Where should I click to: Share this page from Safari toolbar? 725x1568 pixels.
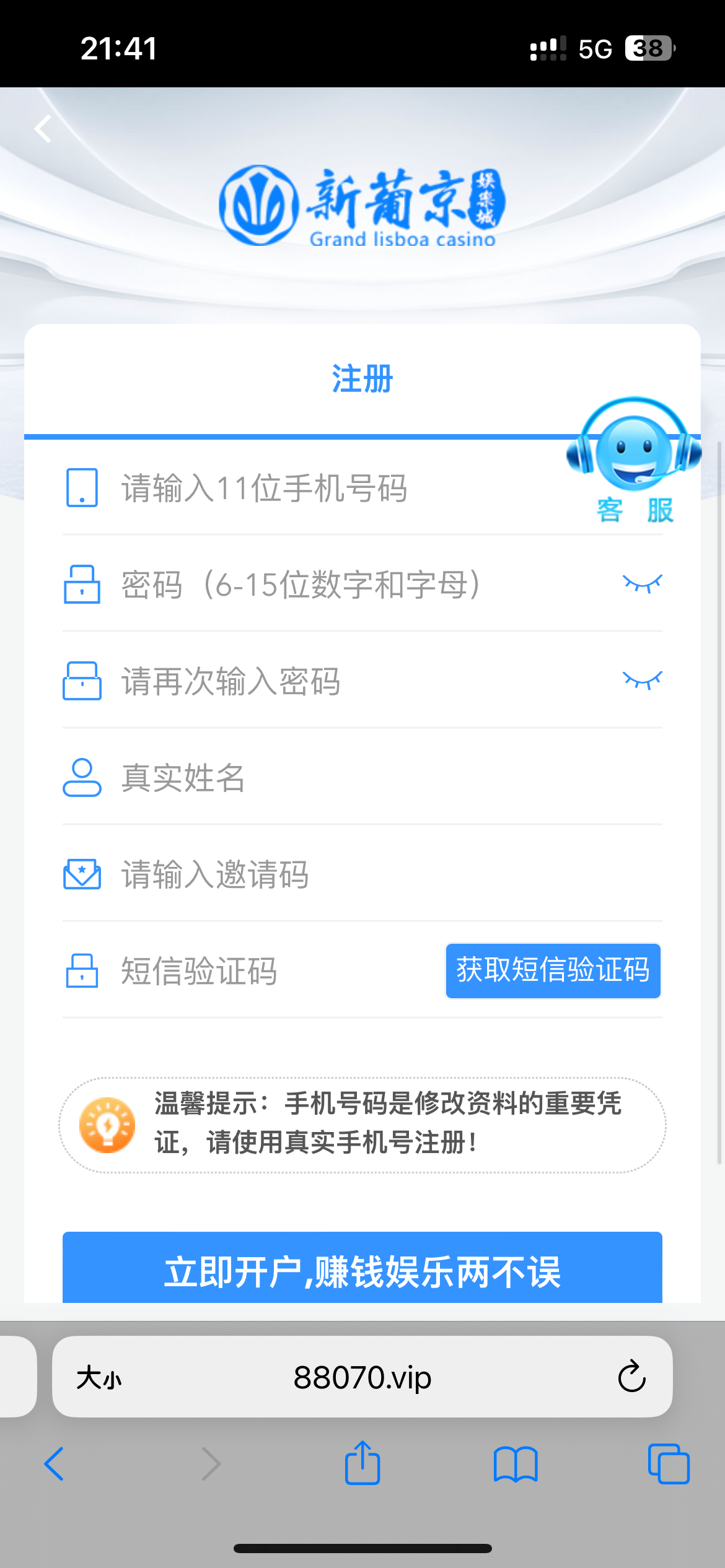(362, 1463)
